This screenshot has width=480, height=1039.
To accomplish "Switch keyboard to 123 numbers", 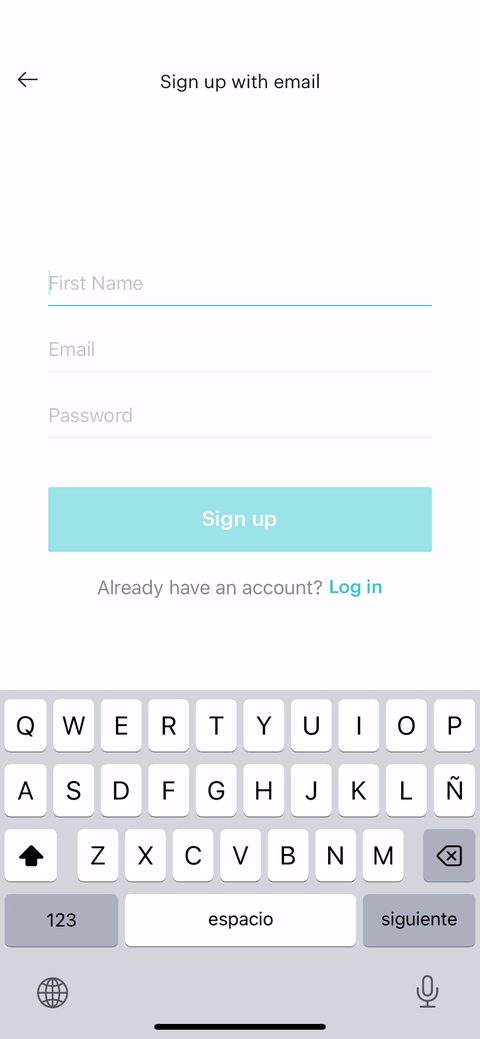I will pos(61,920).
